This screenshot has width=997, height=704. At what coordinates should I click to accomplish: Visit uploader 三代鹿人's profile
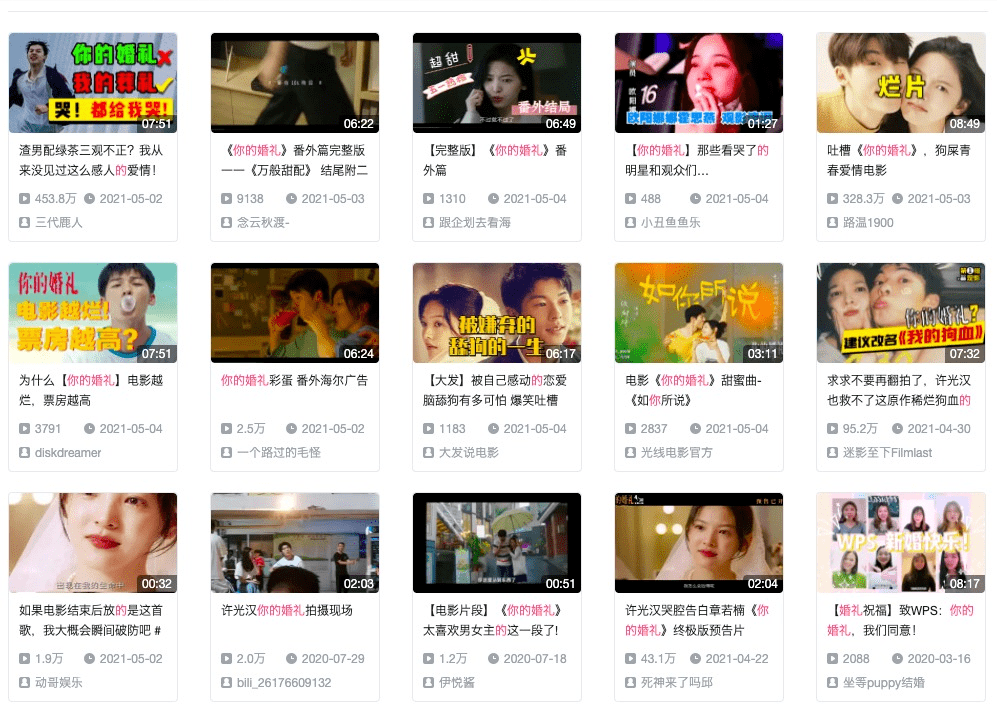pyautogui.click(x=59, y=222)
